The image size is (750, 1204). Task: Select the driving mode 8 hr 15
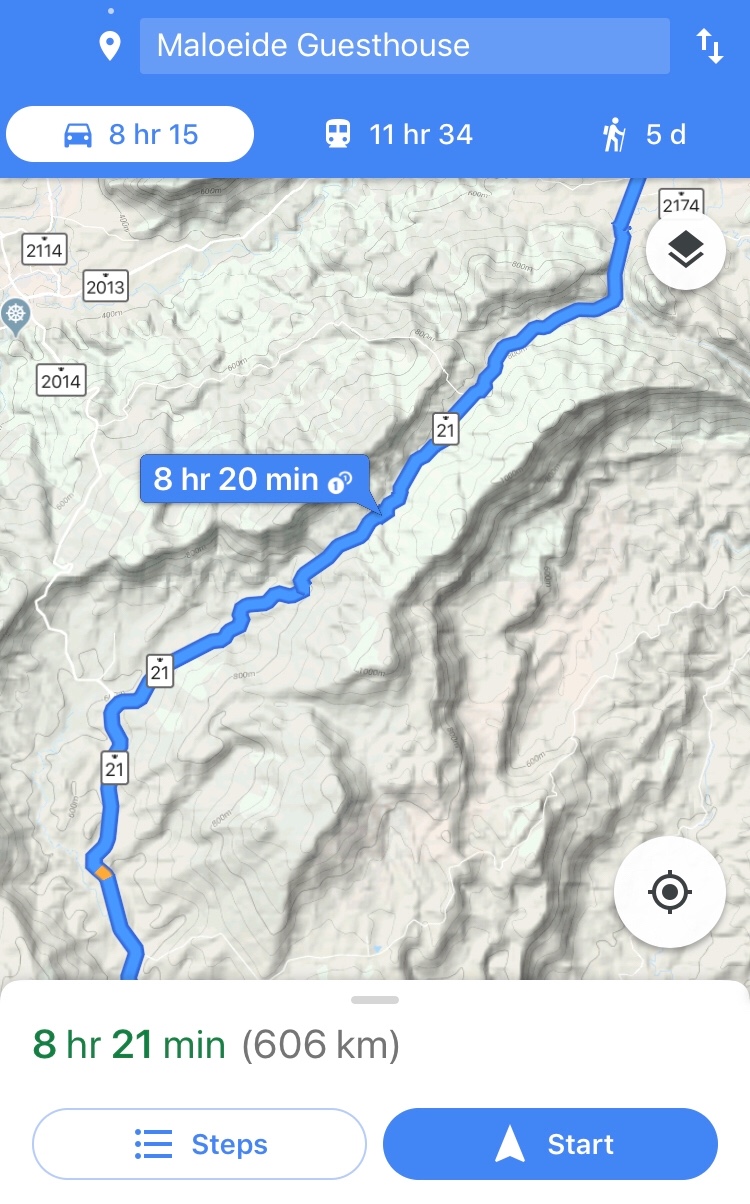130,134
